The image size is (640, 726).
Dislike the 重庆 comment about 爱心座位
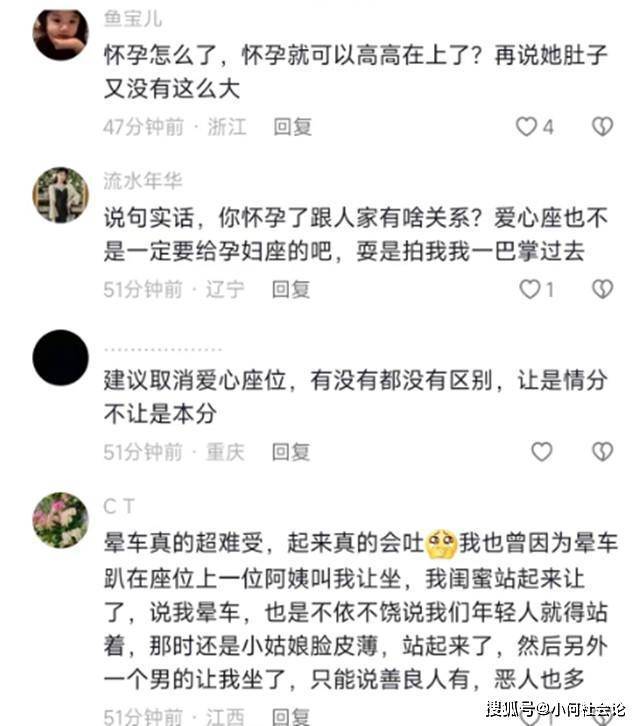(602, 451)
